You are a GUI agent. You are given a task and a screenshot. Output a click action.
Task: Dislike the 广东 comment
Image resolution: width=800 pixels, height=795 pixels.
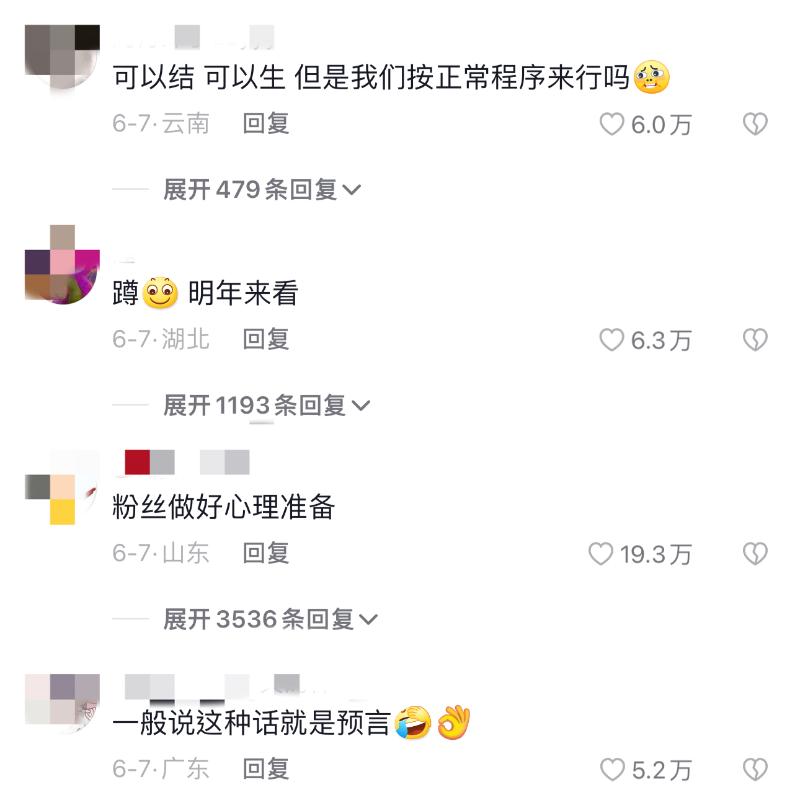click(x=754, y=770)
